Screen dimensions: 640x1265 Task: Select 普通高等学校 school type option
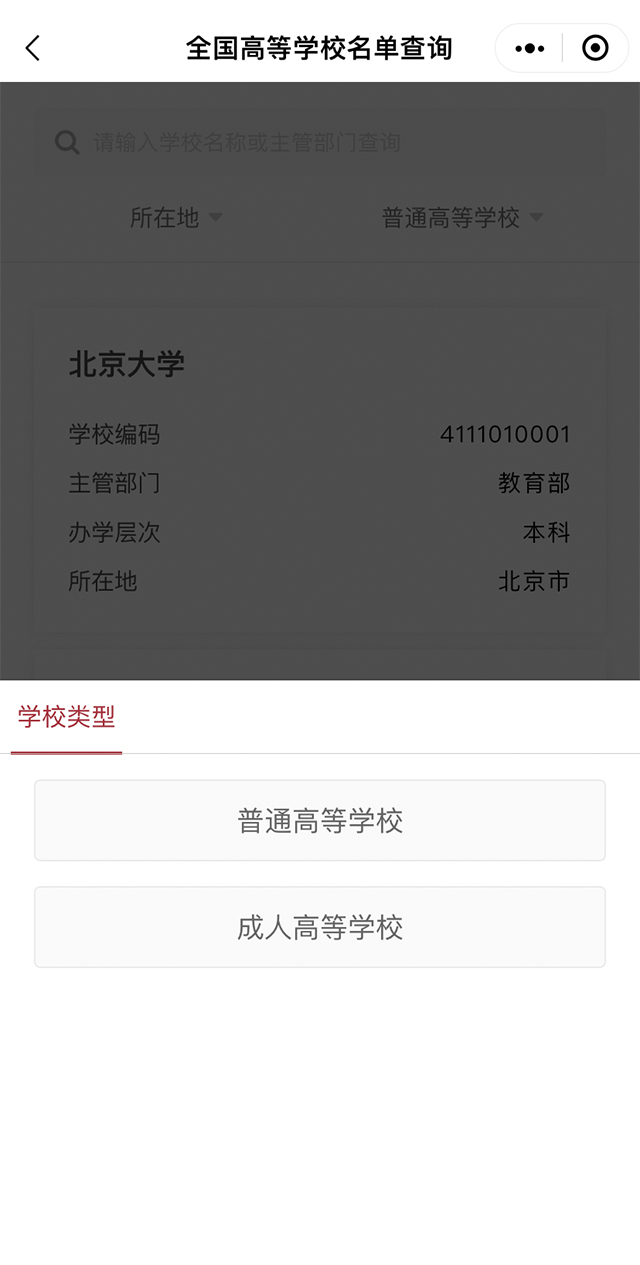click(320, 821)
